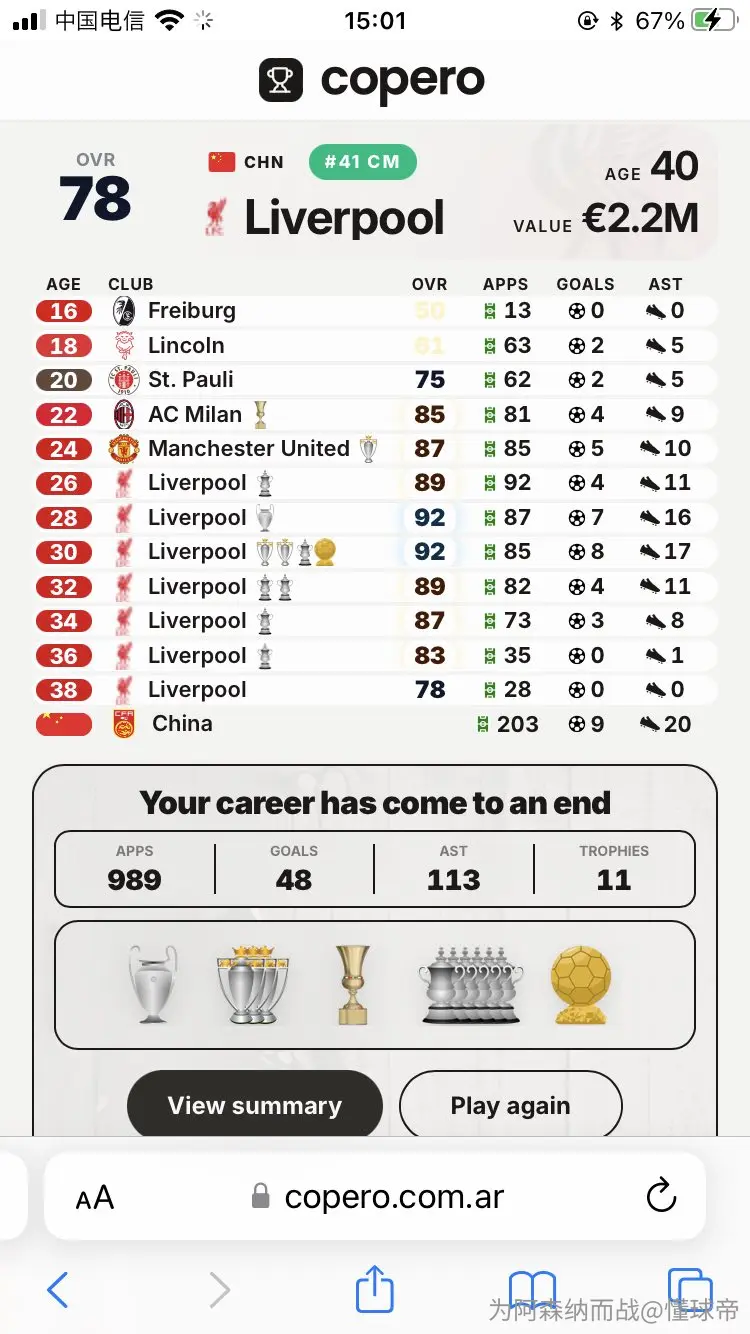Tap the copero.com.ar address bar
The height and width of the screenshot is (1334, 750).
(x=375, y=1196)
